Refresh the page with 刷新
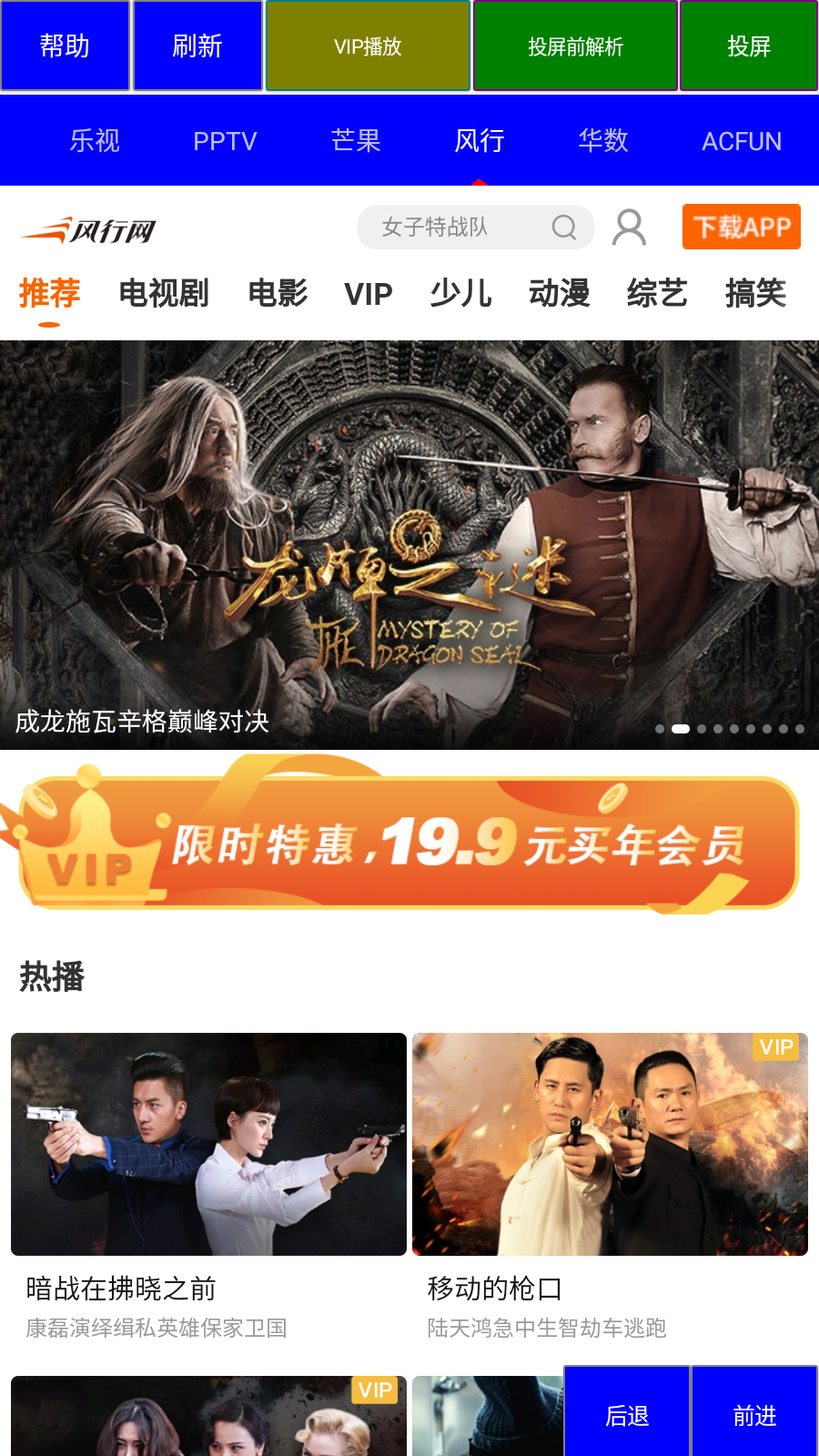Screen dimensions: 819x1456 click(x=197, y=45)
